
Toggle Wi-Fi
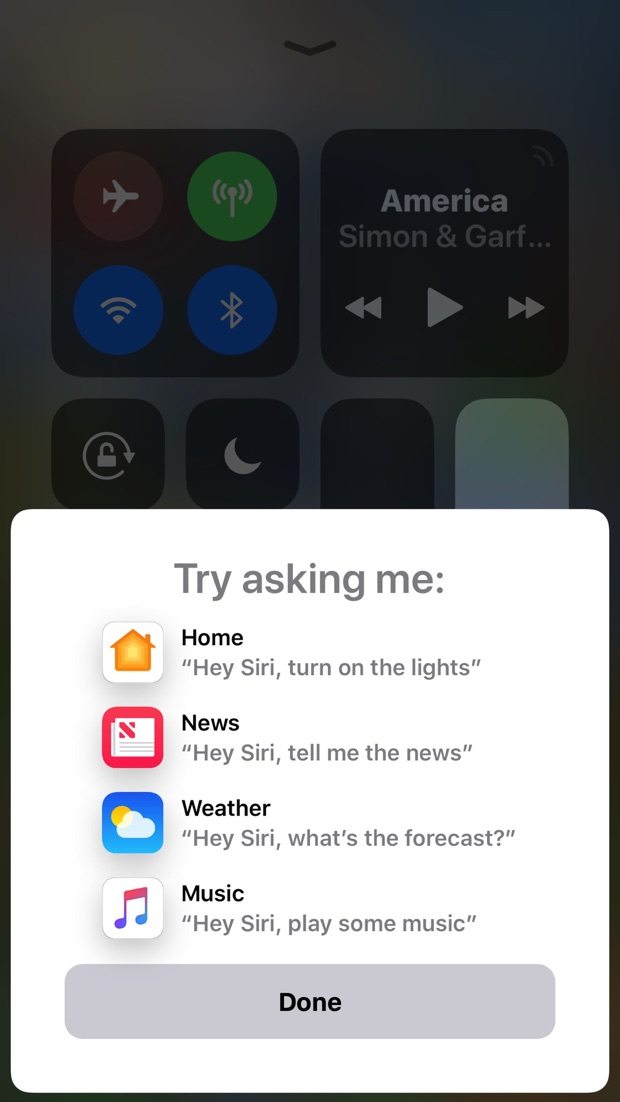point(119,310)
